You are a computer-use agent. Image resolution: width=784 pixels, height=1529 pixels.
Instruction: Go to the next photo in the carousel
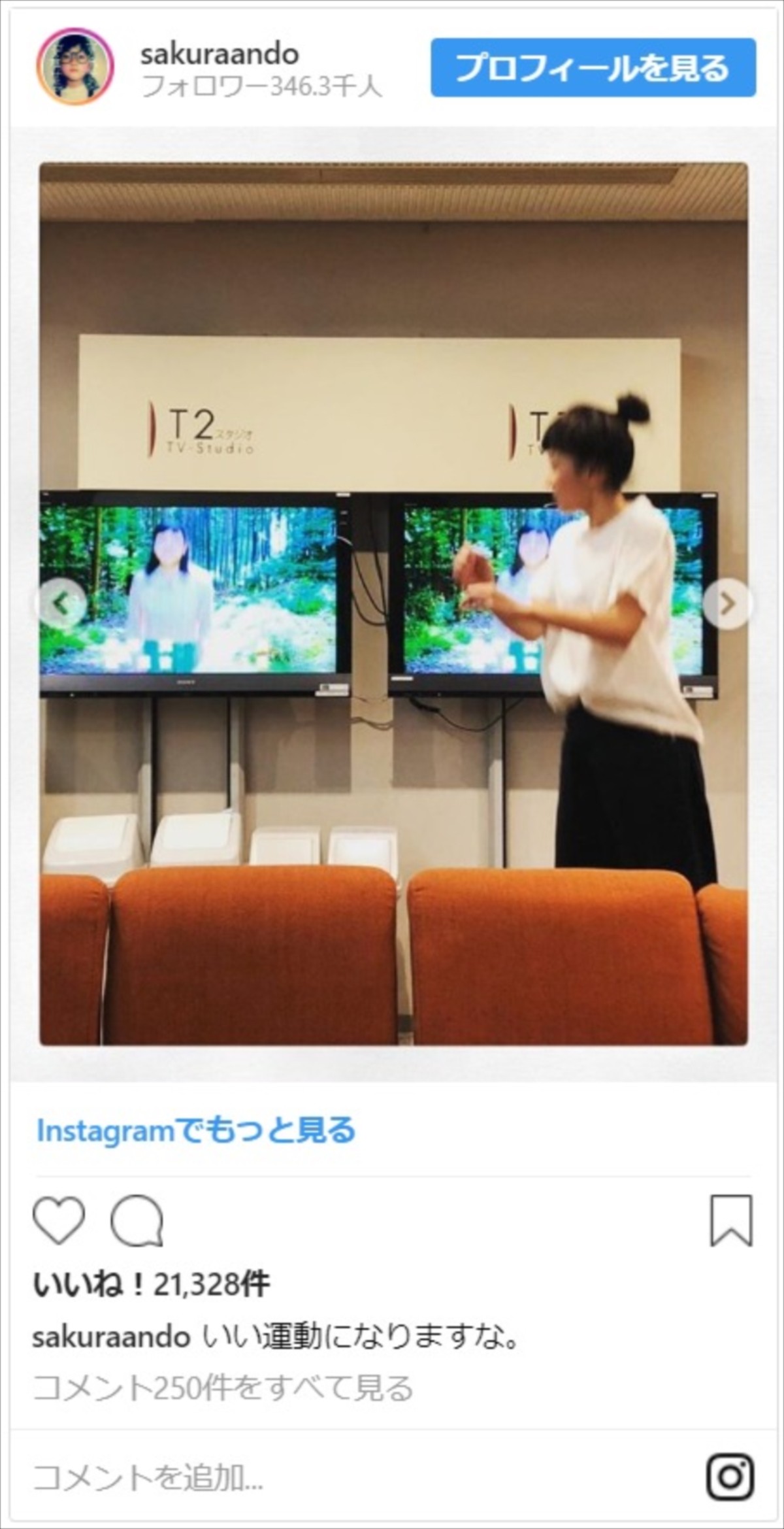click(727, 603)
